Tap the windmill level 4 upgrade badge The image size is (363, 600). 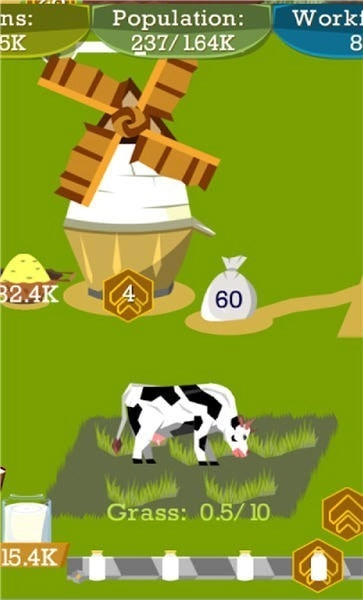pyautogui.click(x=129, y=295)
